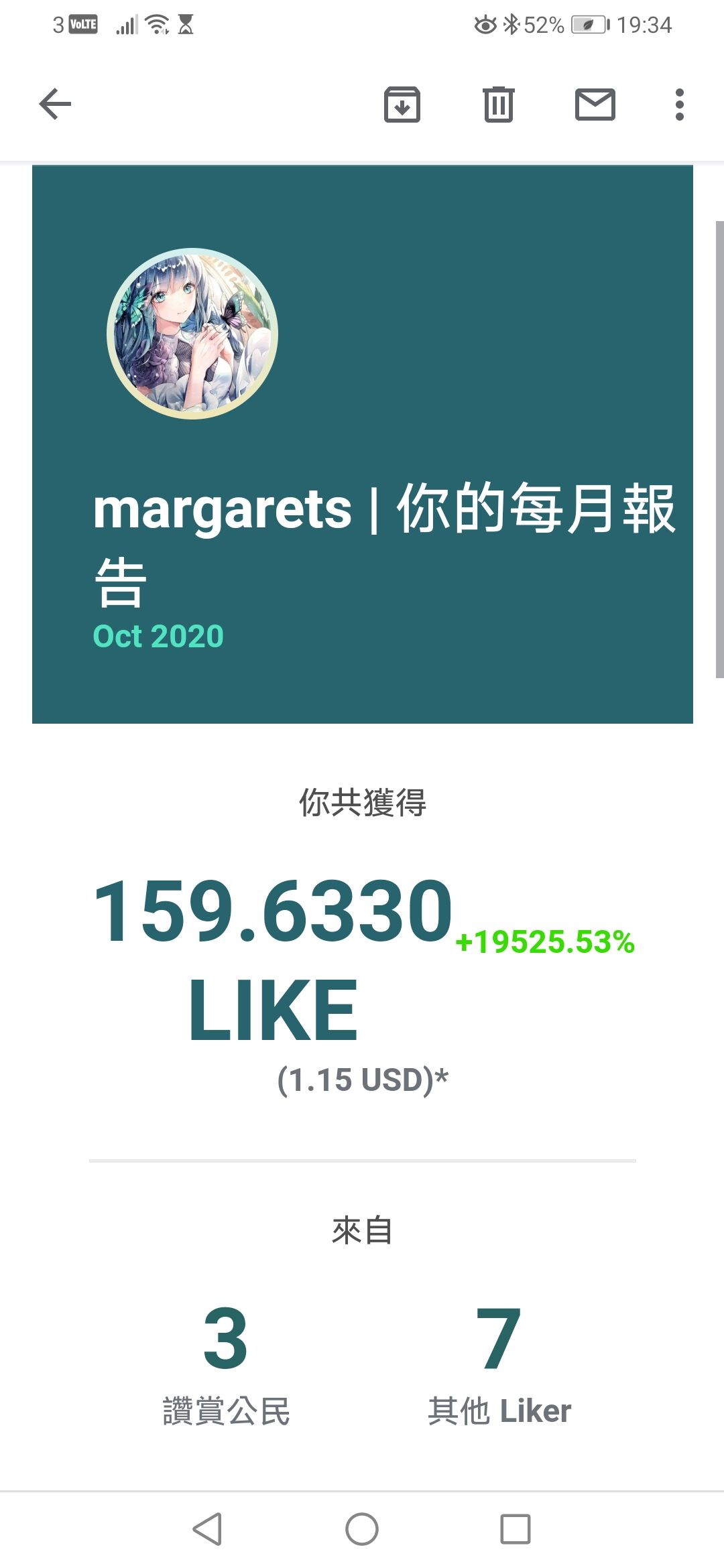This screenshot has width=724, height=1568.
Task: Open the recent apps view
Action: [516, 1529]
